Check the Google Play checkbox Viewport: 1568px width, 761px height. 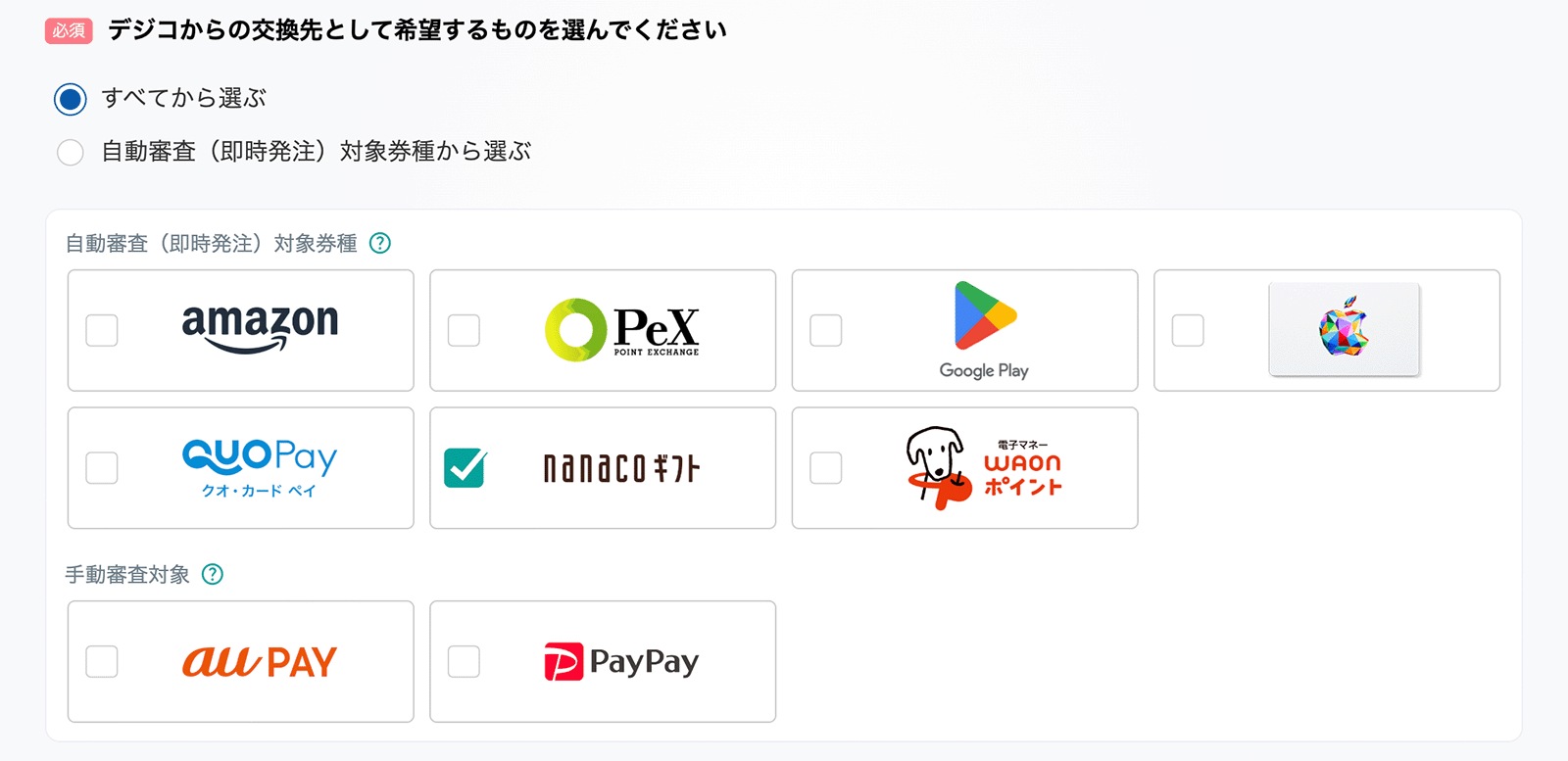[x=826, y=330]
